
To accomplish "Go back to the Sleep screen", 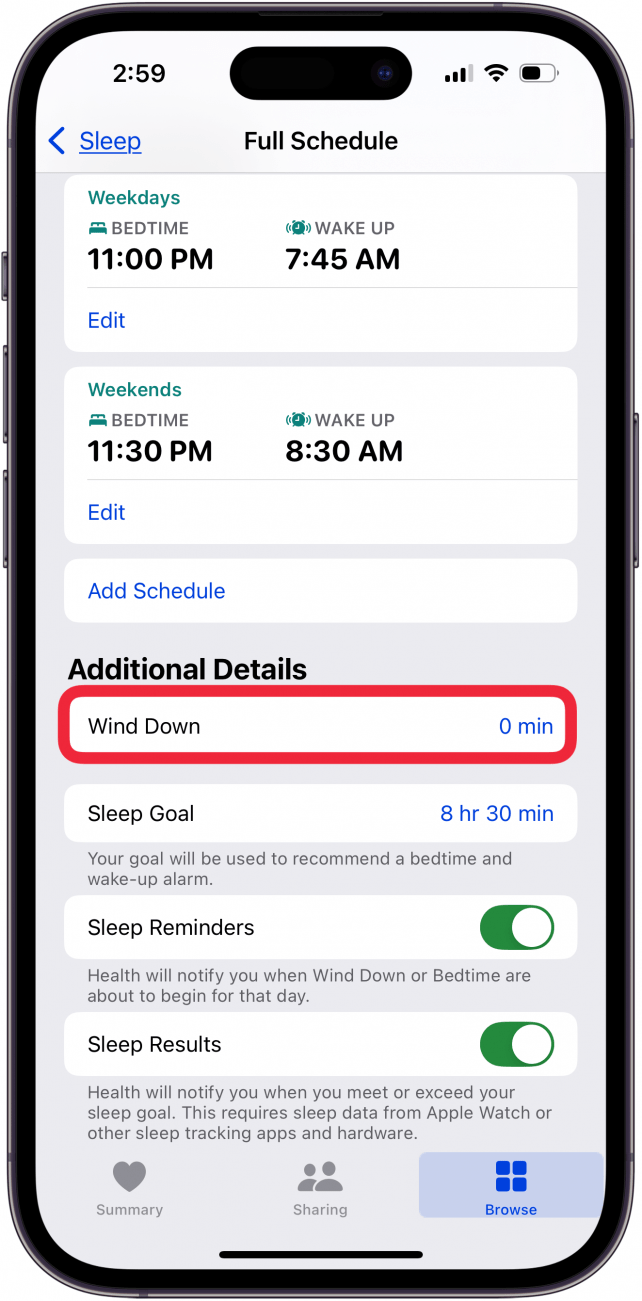I will (95, 141).
